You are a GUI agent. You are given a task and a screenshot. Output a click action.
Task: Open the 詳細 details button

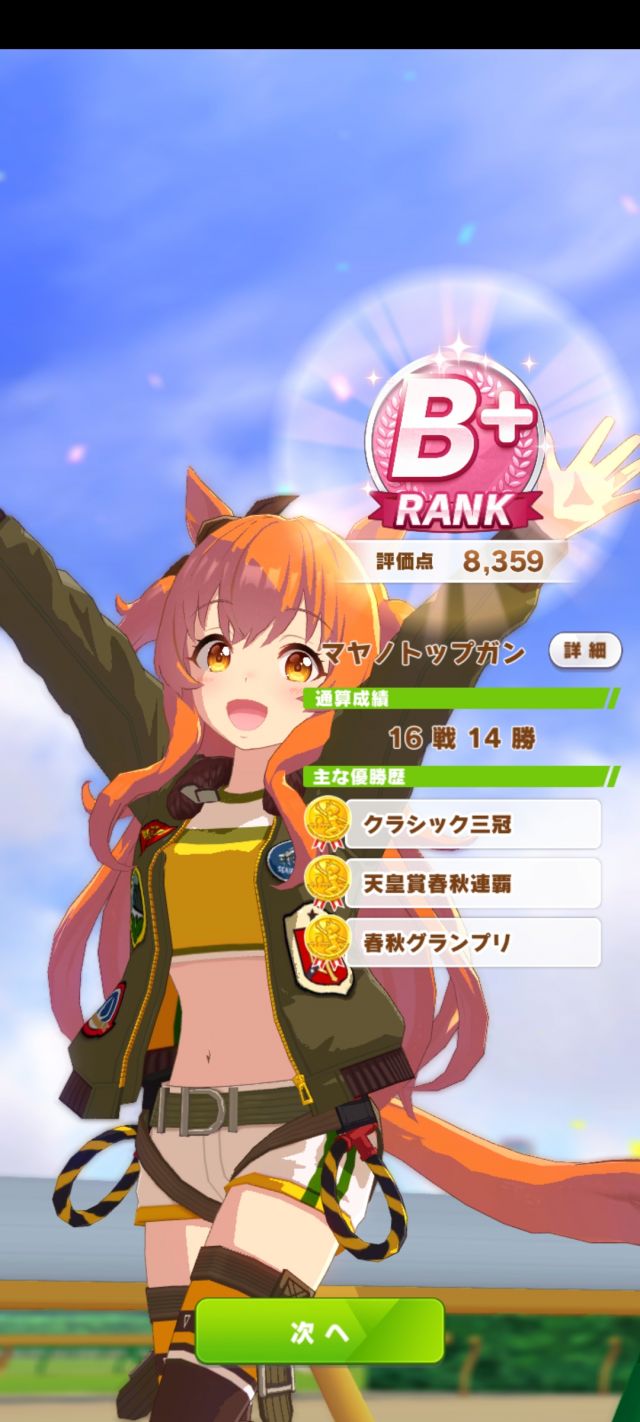coord(585,651)
